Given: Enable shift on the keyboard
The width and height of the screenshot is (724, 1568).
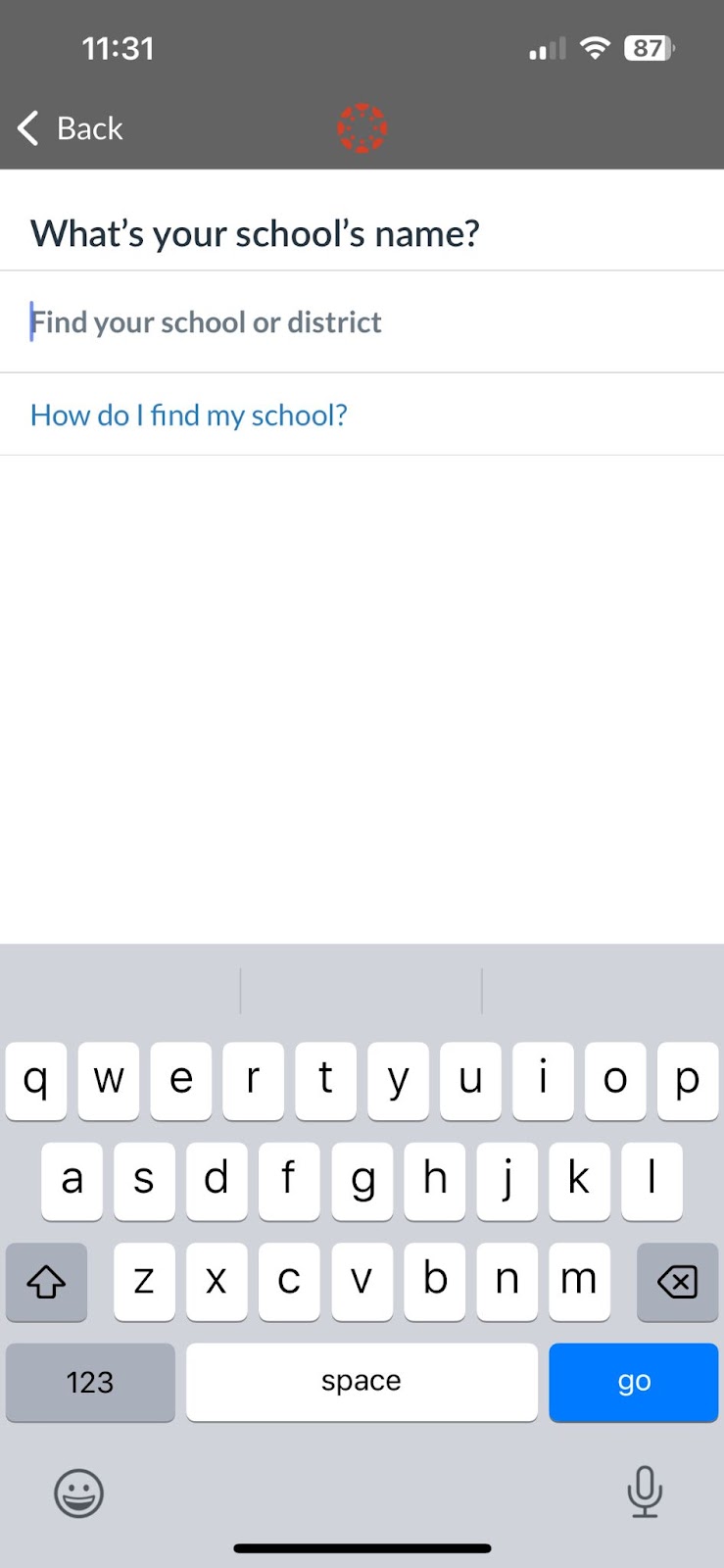Looking at the screenshot, I should (x=46, y=1281).
